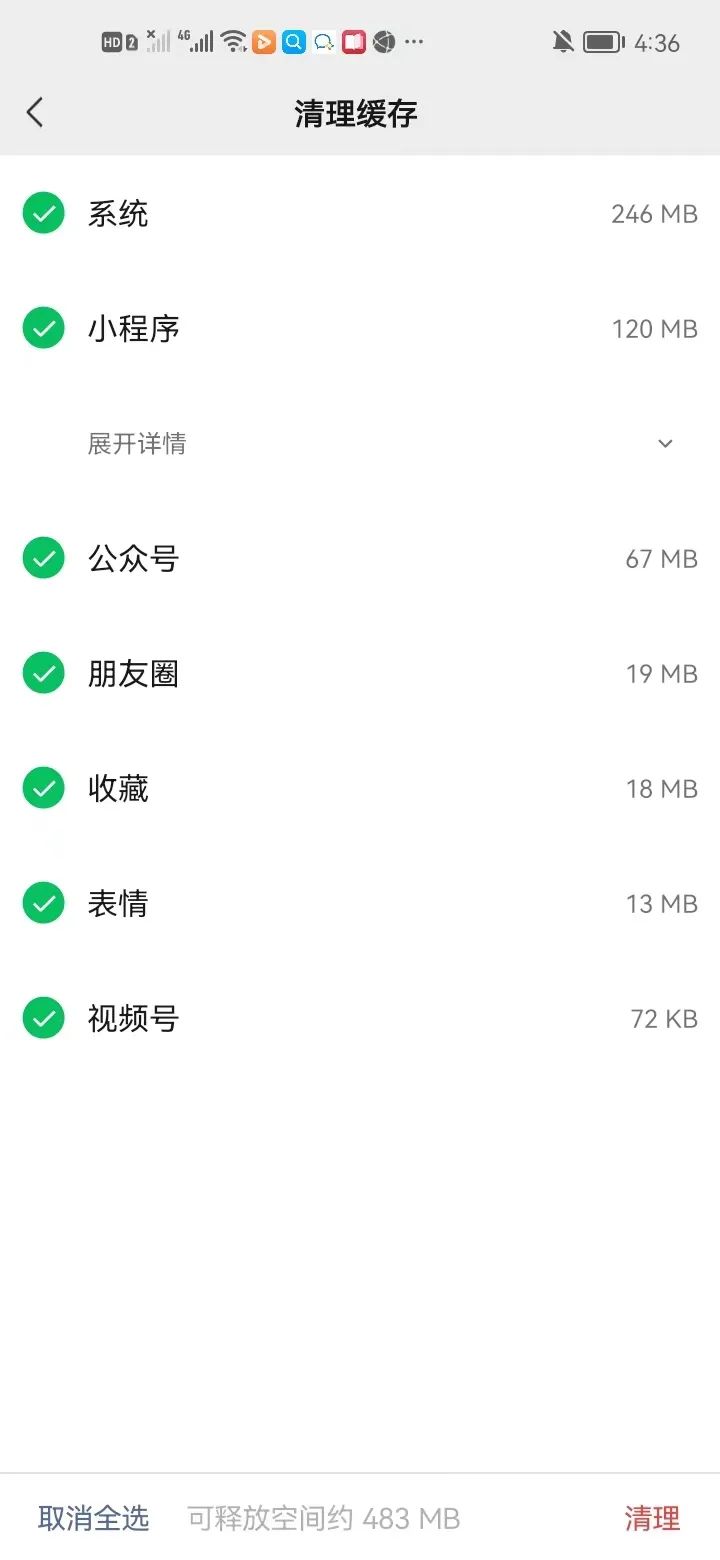Screen dimensions: 720x1560
Task: Tap the red 清理 button
Action: [x=652, y=1518]
